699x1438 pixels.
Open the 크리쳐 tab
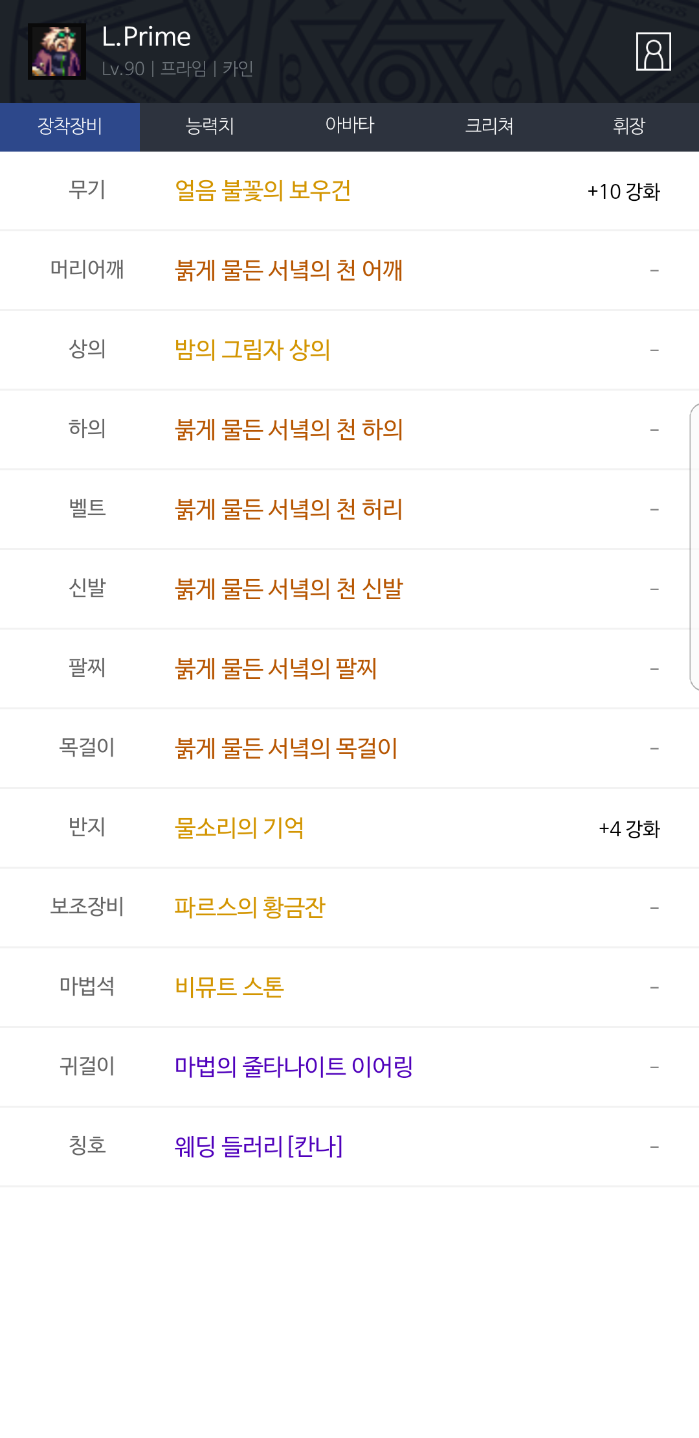click(x=489, y=127)
